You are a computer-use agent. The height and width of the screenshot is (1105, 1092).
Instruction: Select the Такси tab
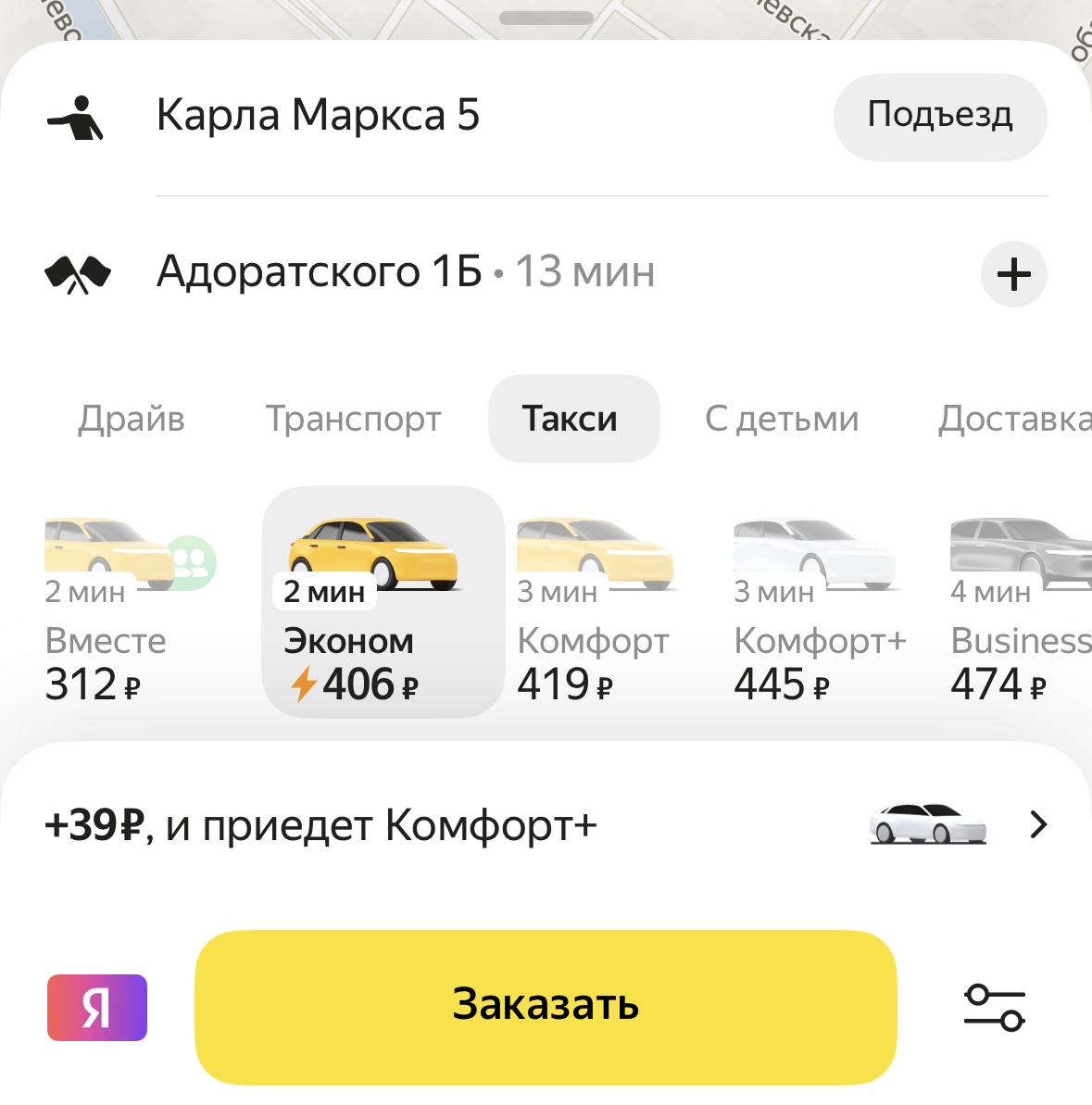pos(570,419)
